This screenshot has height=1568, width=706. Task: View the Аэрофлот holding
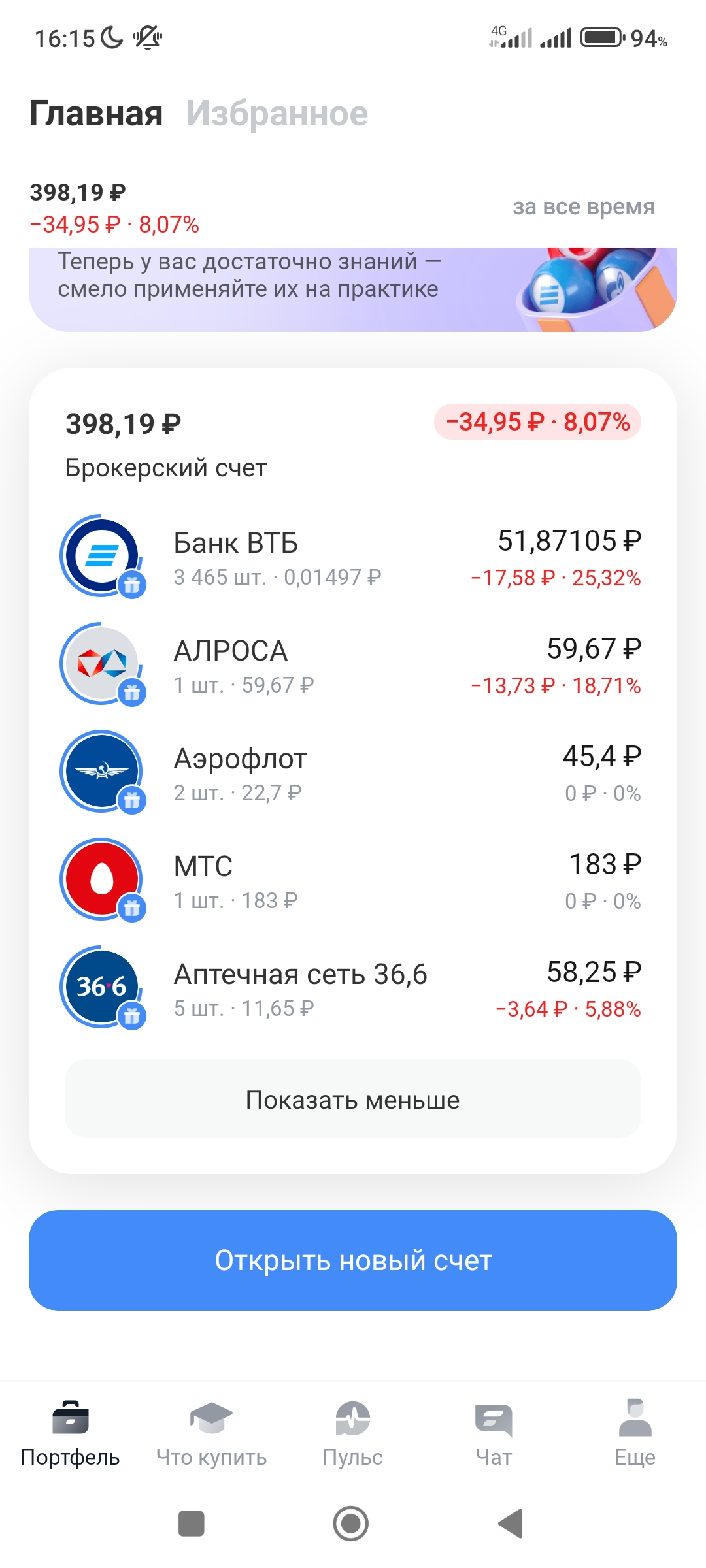click(x=353, y=773)
